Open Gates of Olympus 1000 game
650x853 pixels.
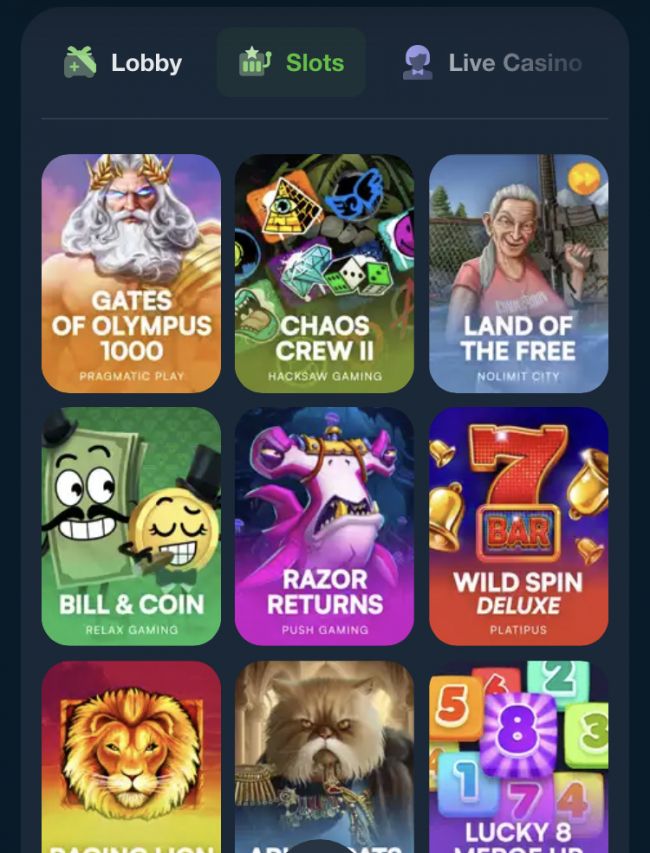click(131, 273)
